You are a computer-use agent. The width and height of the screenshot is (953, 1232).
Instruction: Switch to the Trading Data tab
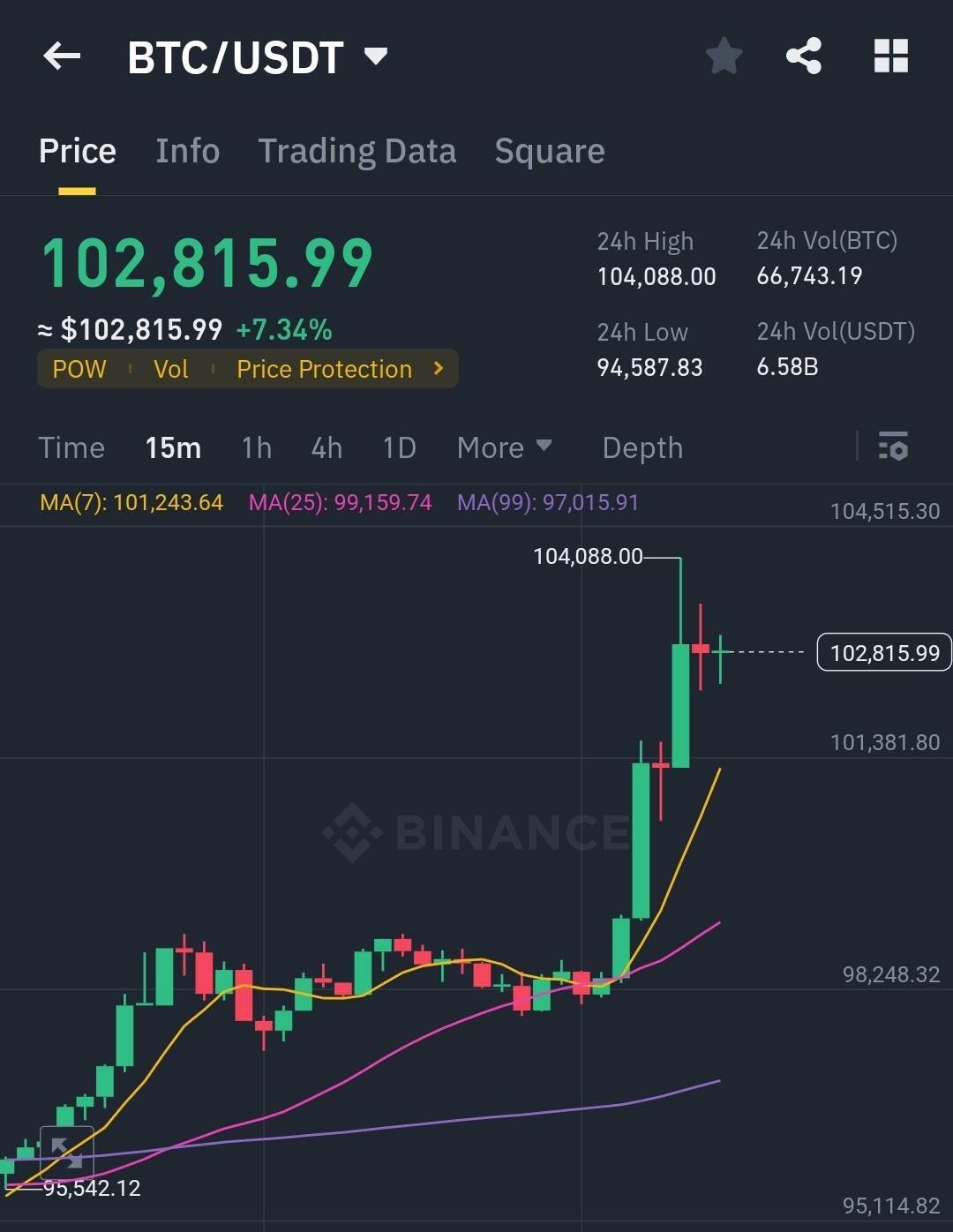356,151
